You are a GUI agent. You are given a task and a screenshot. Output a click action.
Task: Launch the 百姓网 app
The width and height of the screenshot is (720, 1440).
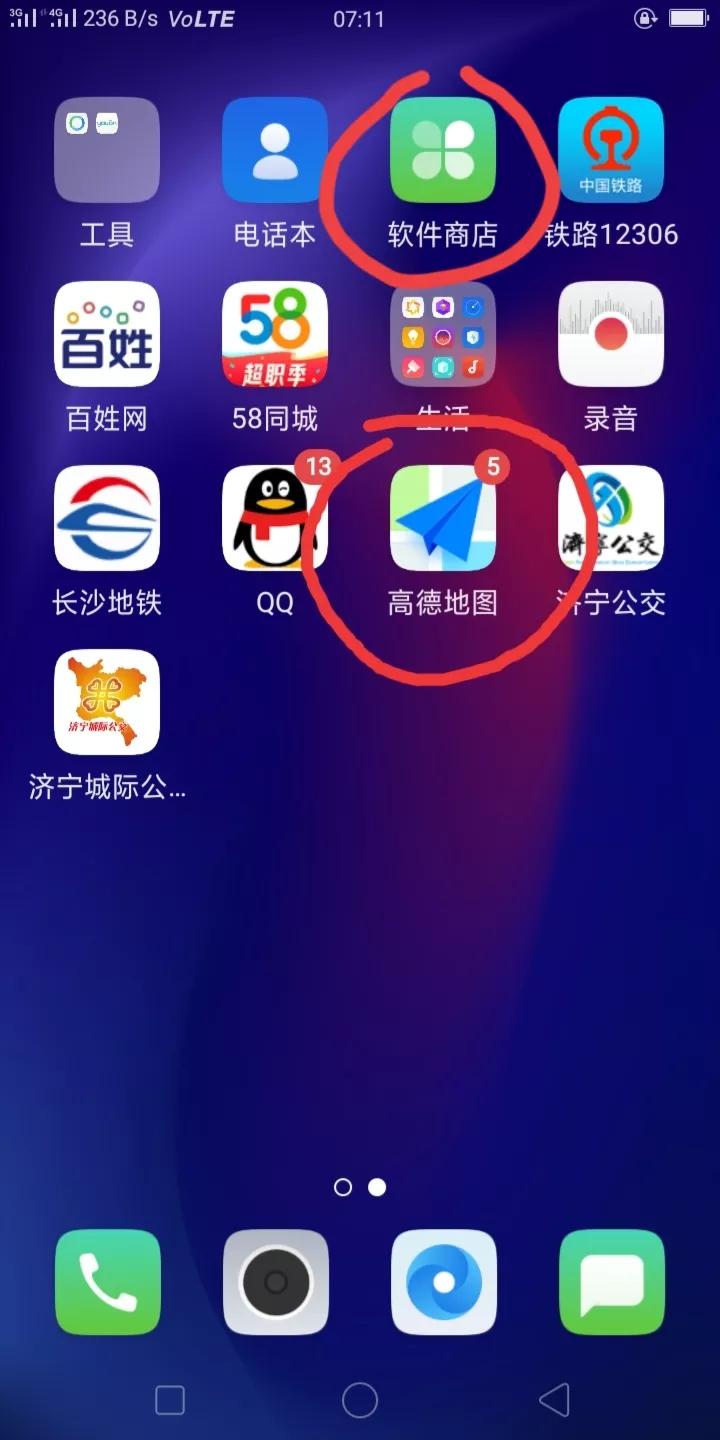[107, 334]
